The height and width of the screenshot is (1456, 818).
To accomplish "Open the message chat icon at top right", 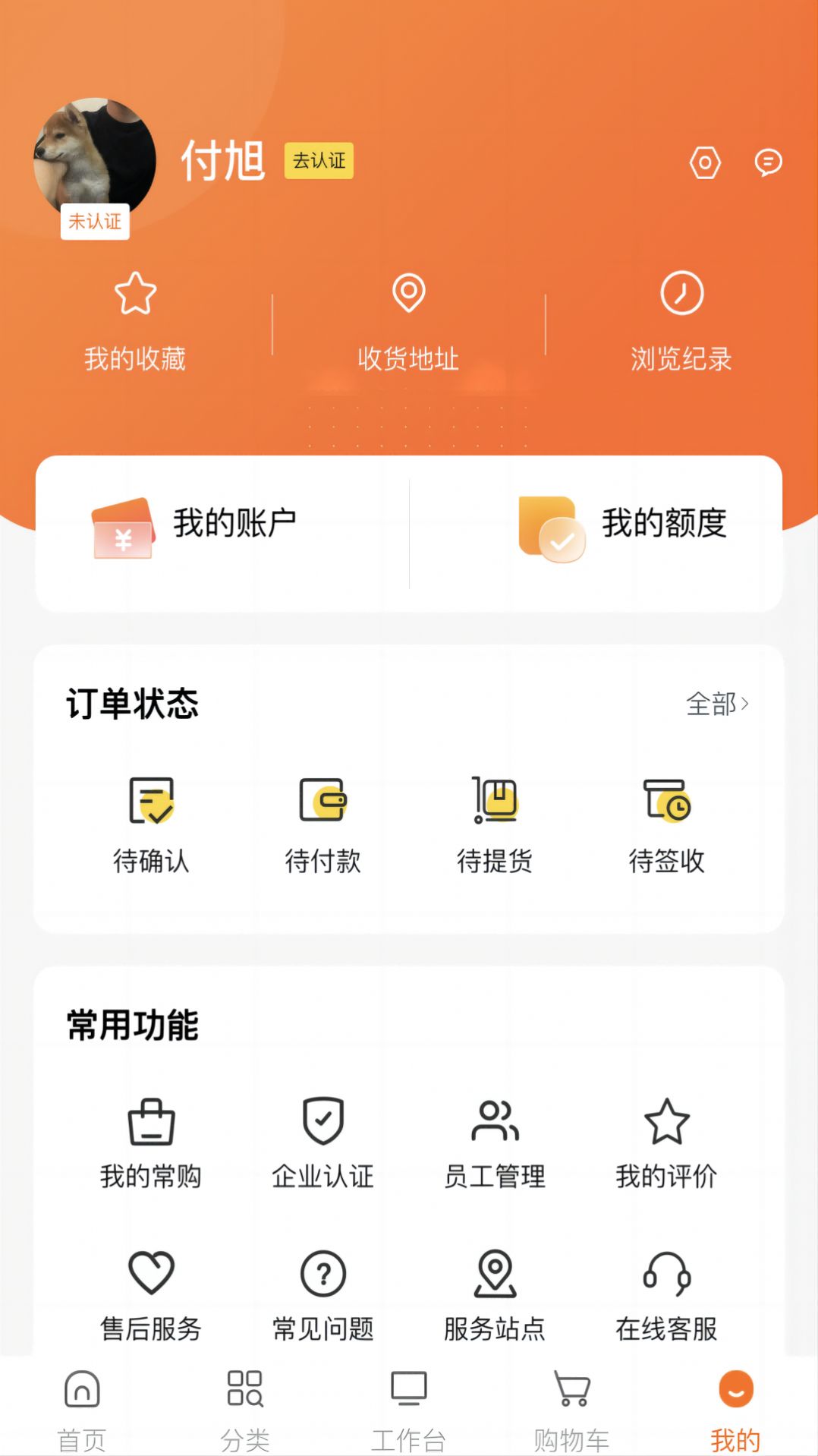I will pos(769,162).
